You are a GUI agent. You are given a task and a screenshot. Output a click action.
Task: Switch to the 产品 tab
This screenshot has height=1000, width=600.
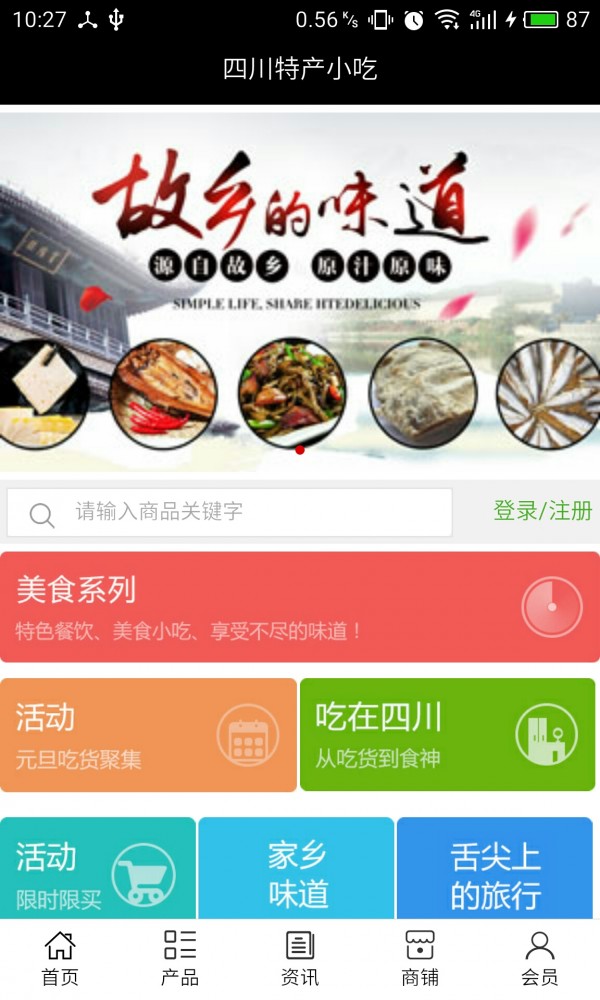(x=180, y=958)
